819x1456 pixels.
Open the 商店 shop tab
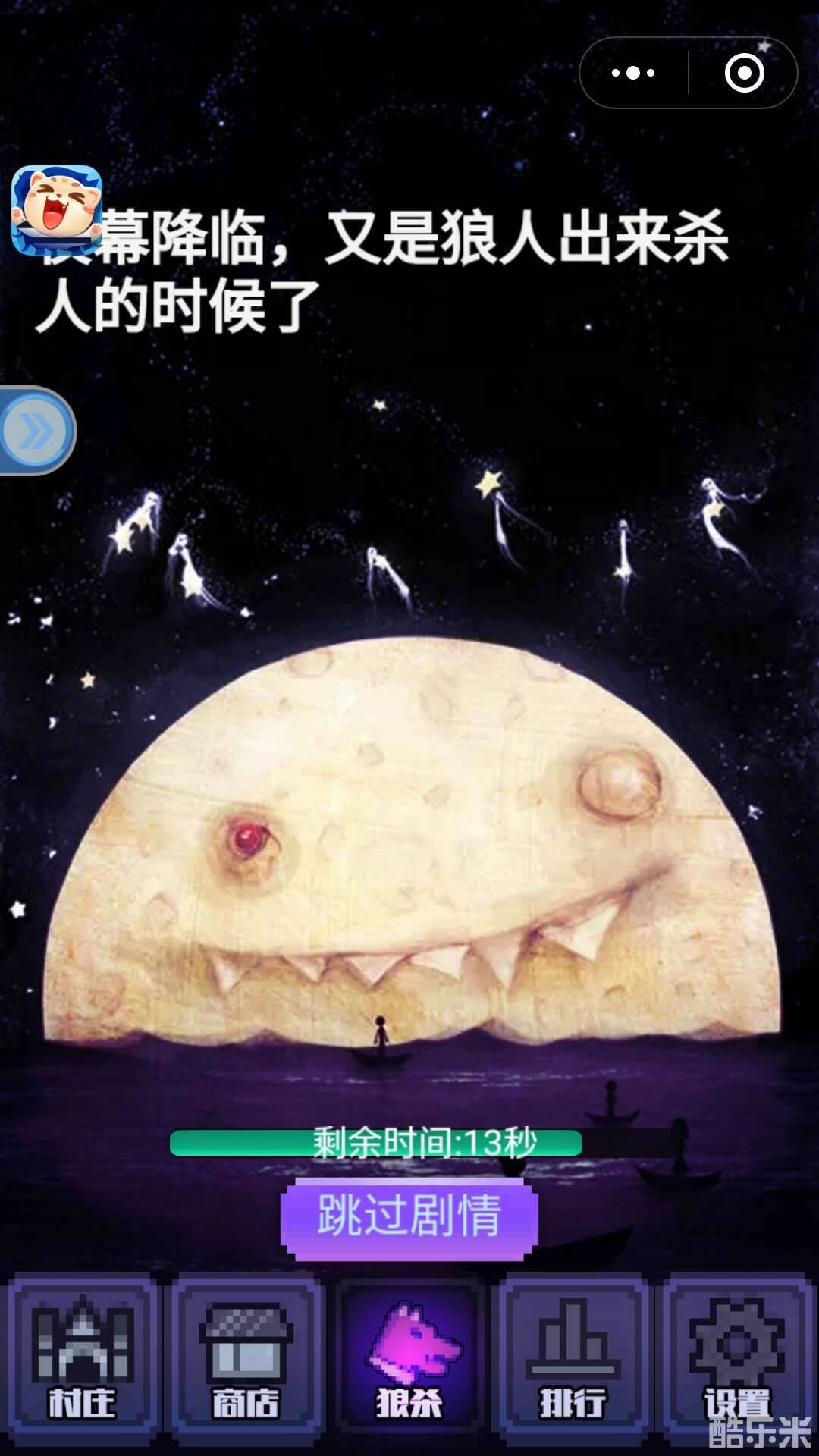[x=246, y=1357]
